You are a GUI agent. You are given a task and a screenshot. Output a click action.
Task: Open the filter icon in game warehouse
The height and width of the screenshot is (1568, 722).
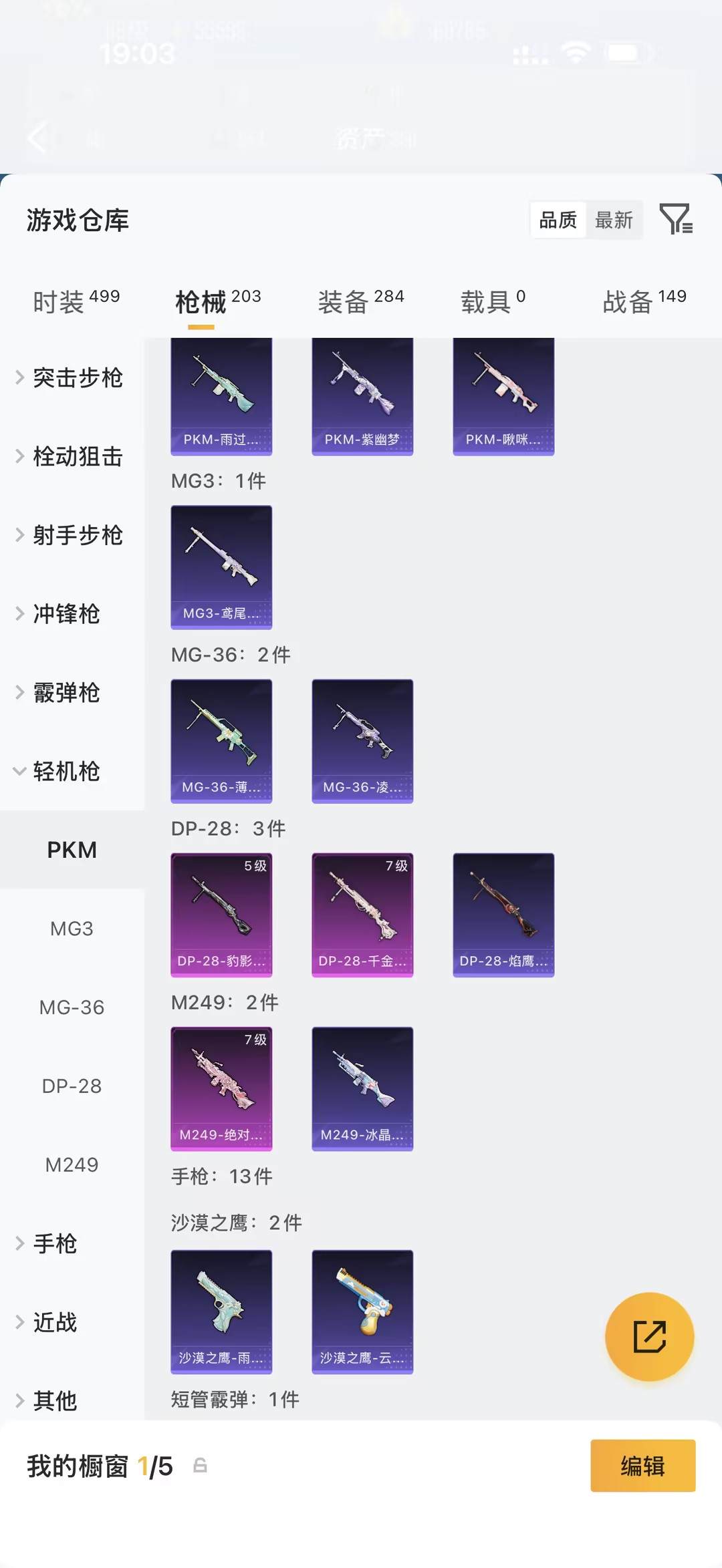(x=675, y=219)
